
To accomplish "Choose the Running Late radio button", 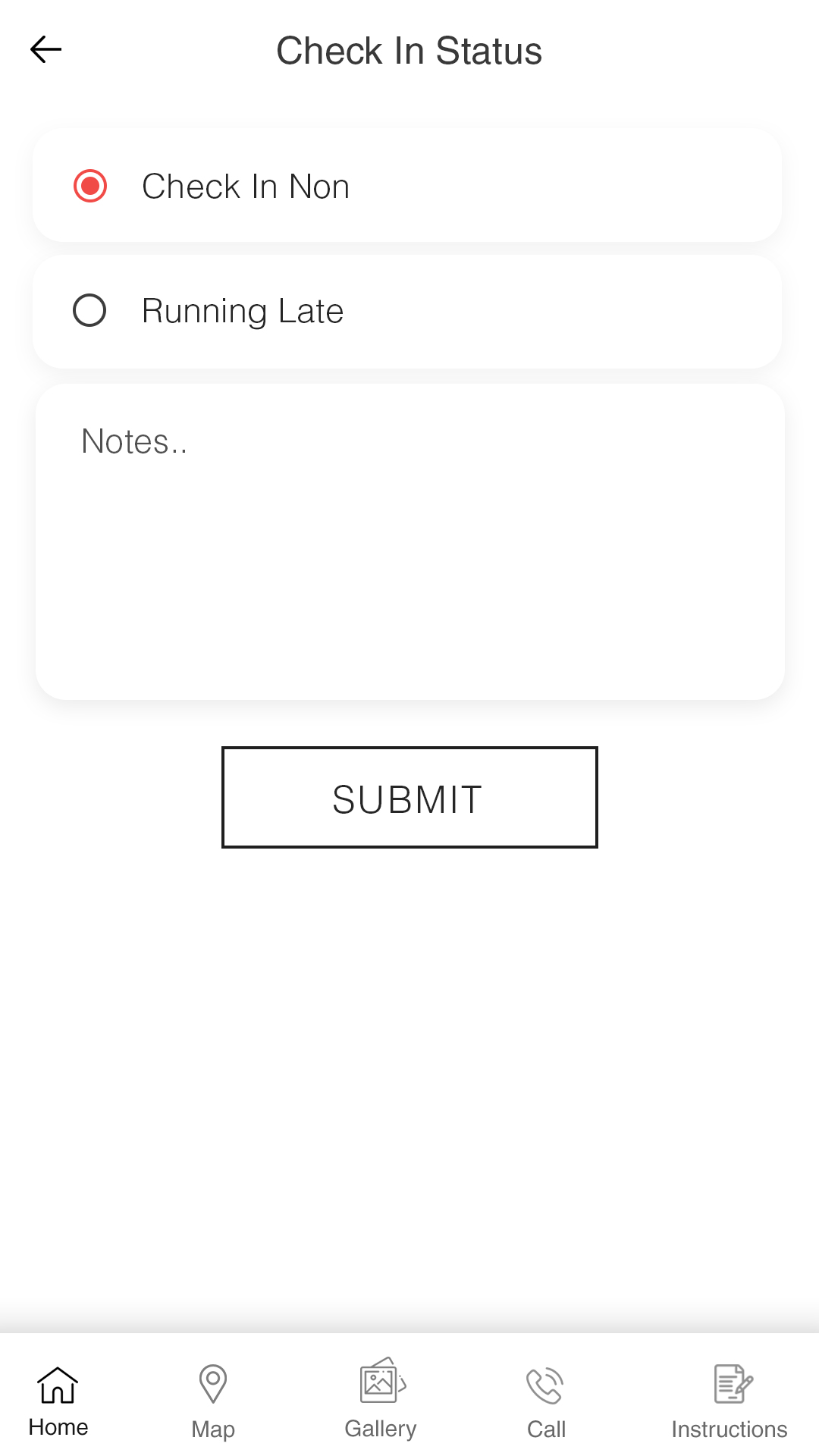I will [89, 310].
